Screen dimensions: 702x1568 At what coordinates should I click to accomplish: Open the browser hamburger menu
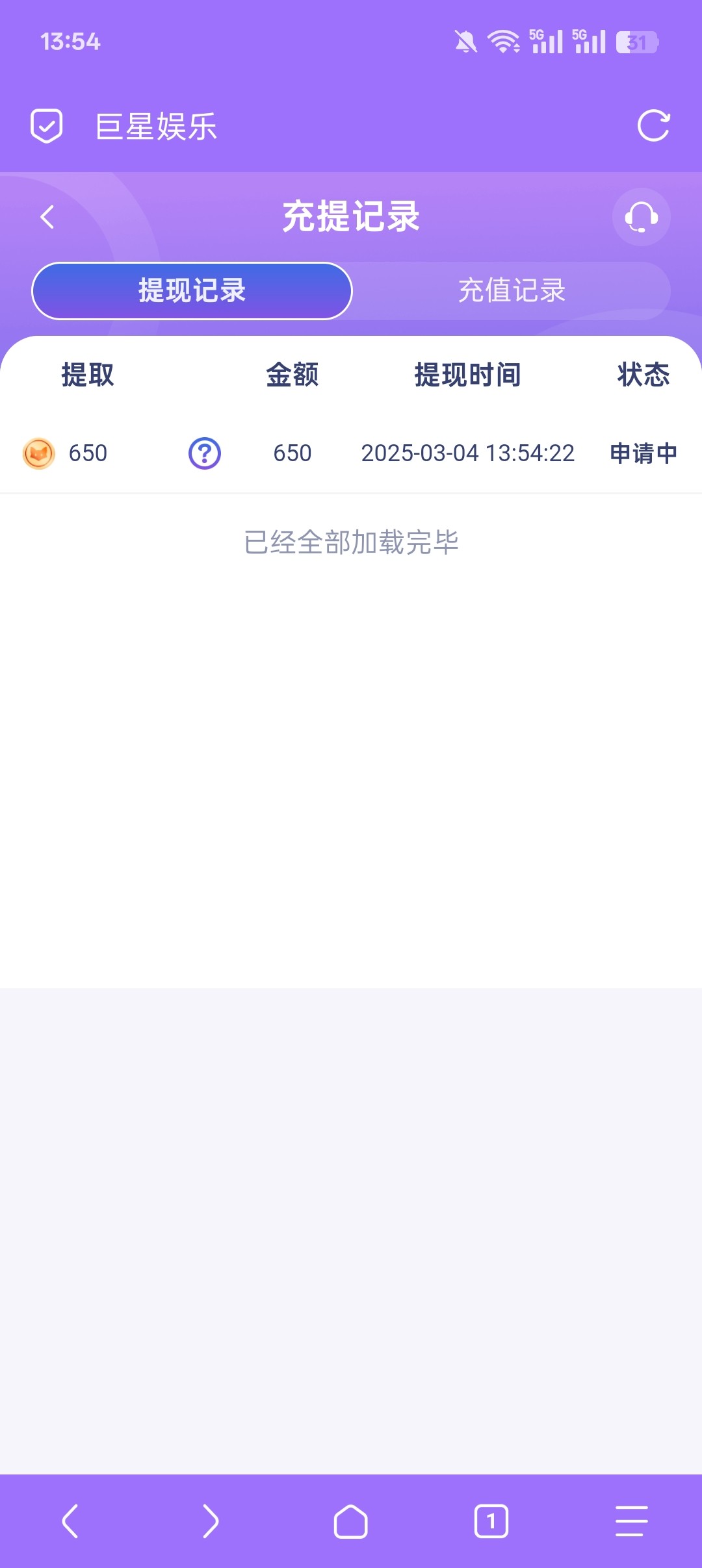pos(632,1521)
